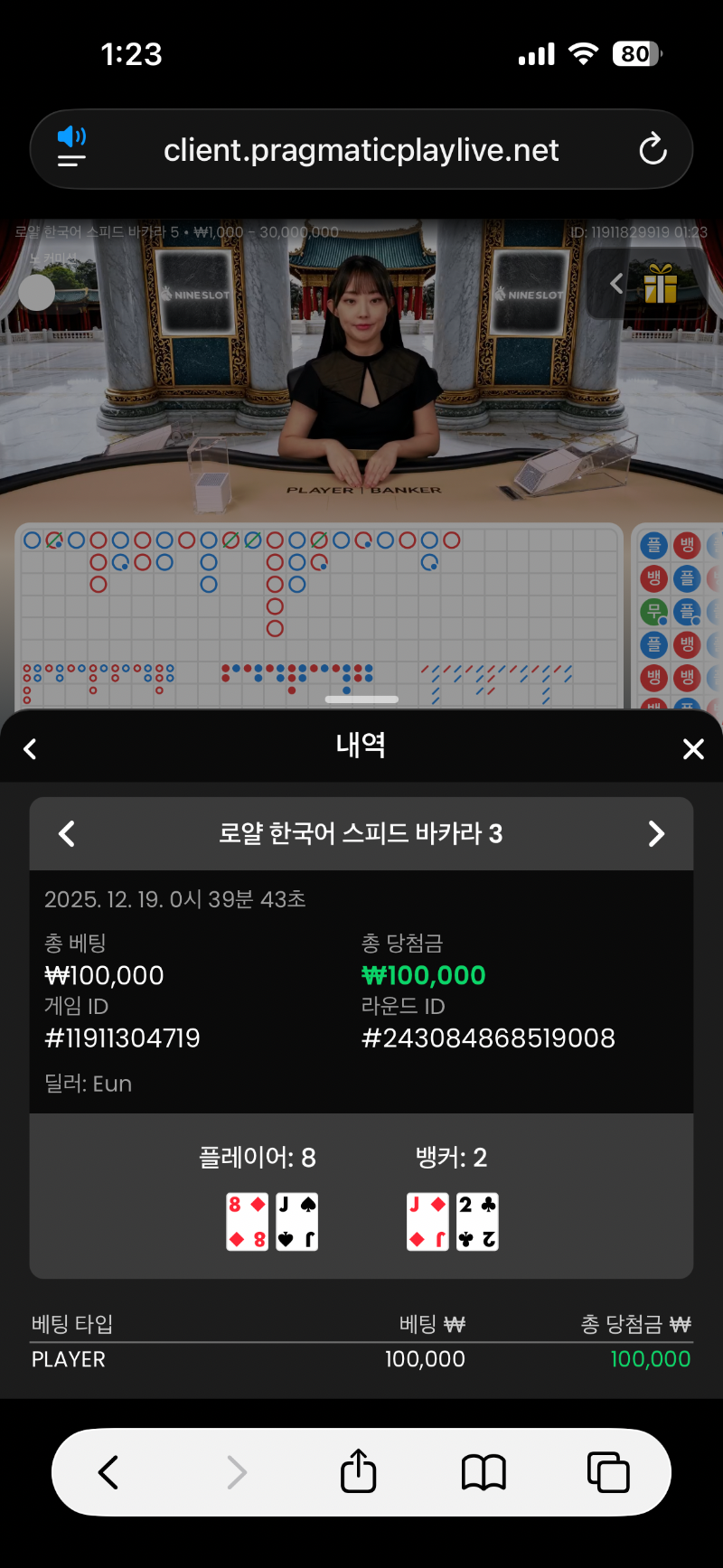This screenshot has height=1568, width=723.
Task: Tap the client.pragmaticplaylive.net address field
Action: coord(361,150)
